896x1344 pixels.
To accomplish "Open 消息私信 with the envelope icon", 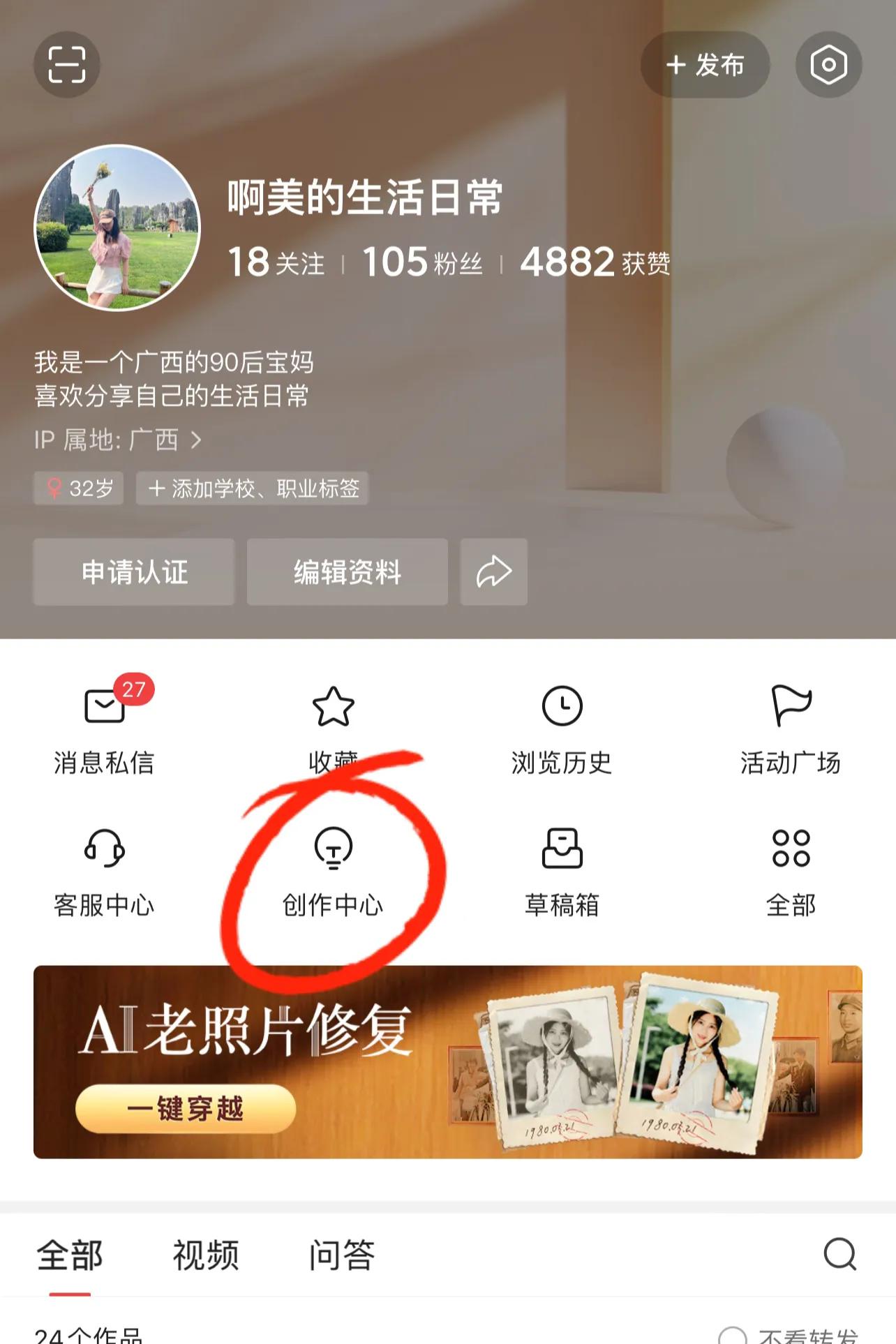I will pyautogui.click(x=106, y=707).
